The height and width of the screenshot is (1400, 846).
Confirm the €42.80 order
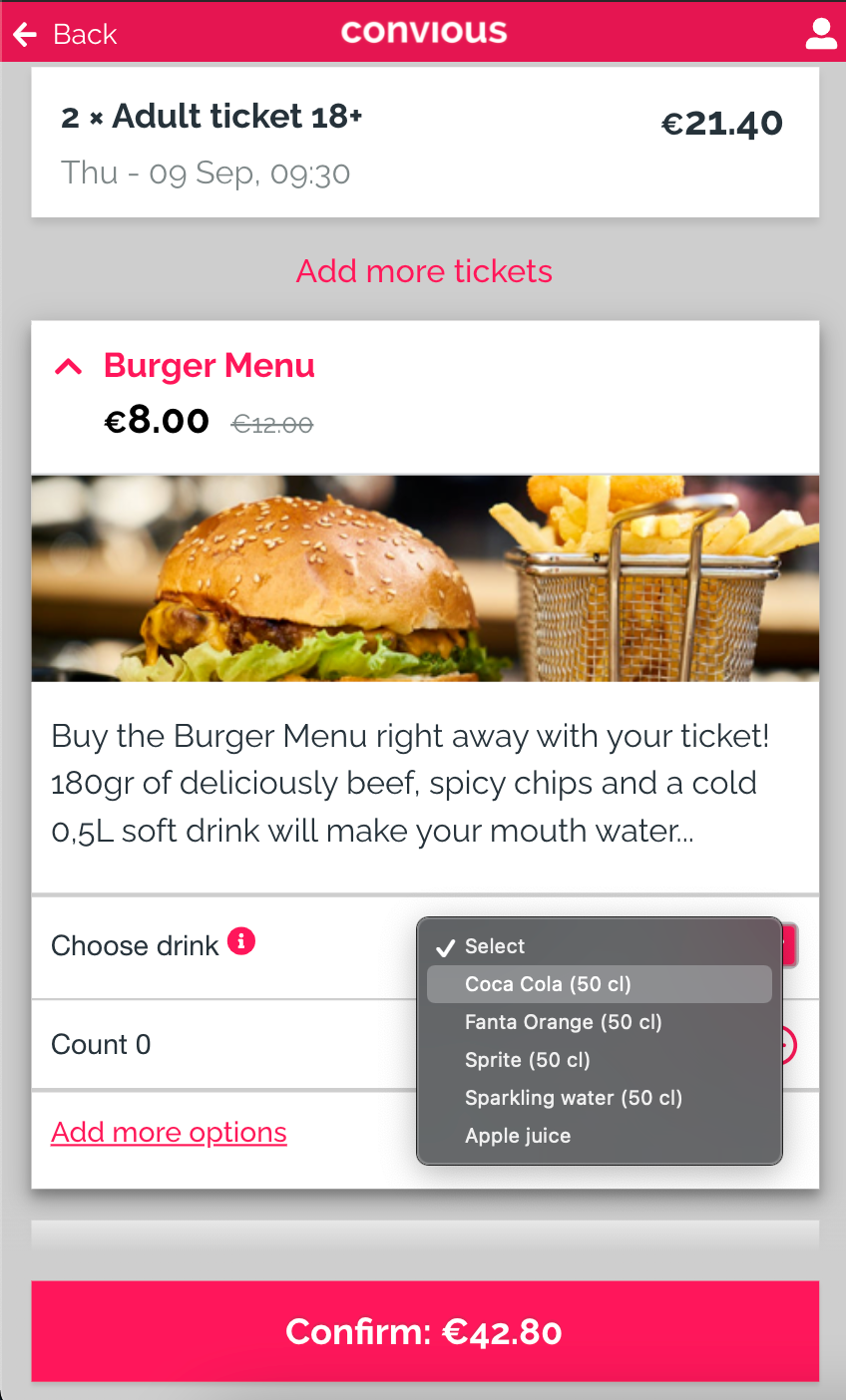point(424,1331)
